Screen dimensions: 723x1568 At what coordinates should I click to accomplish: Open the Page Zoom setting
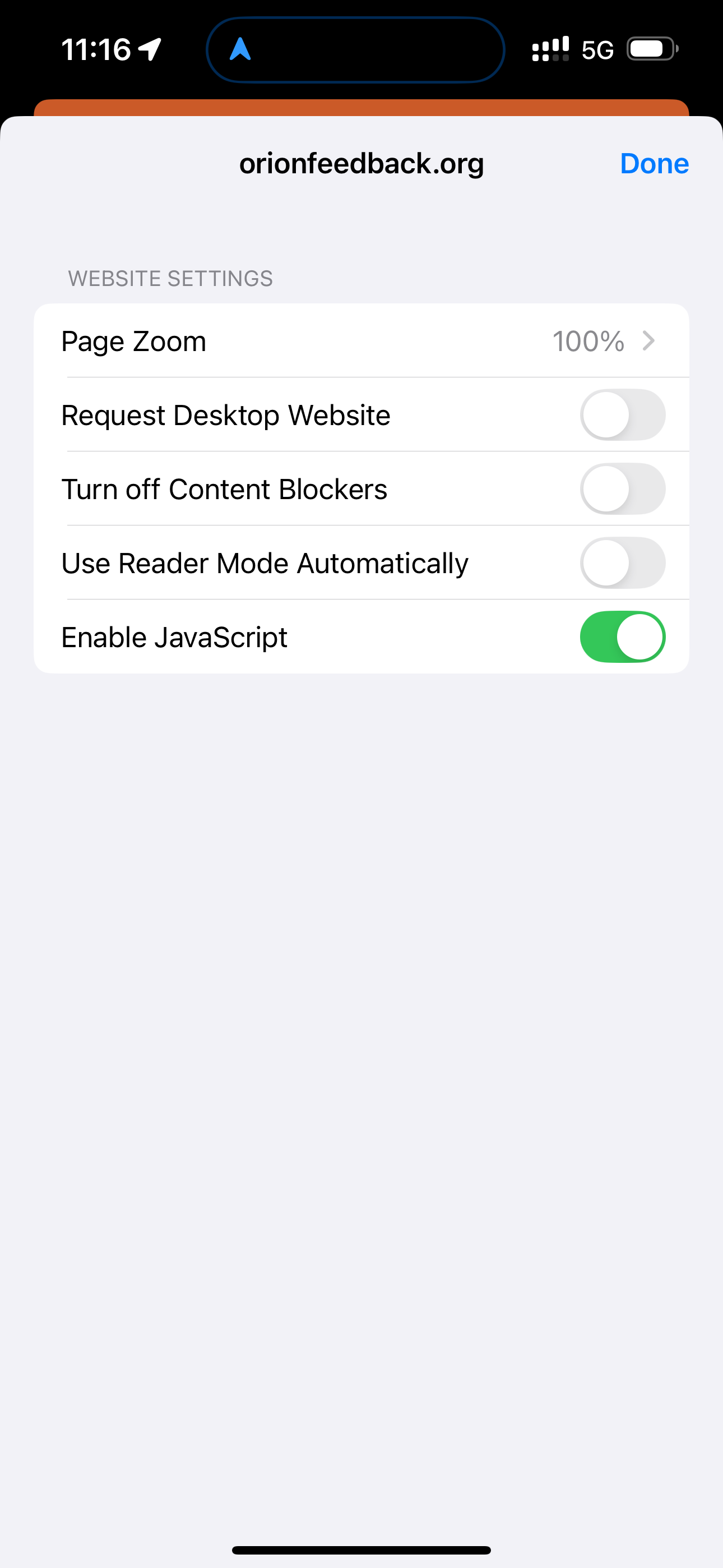[x=361, y=341]
